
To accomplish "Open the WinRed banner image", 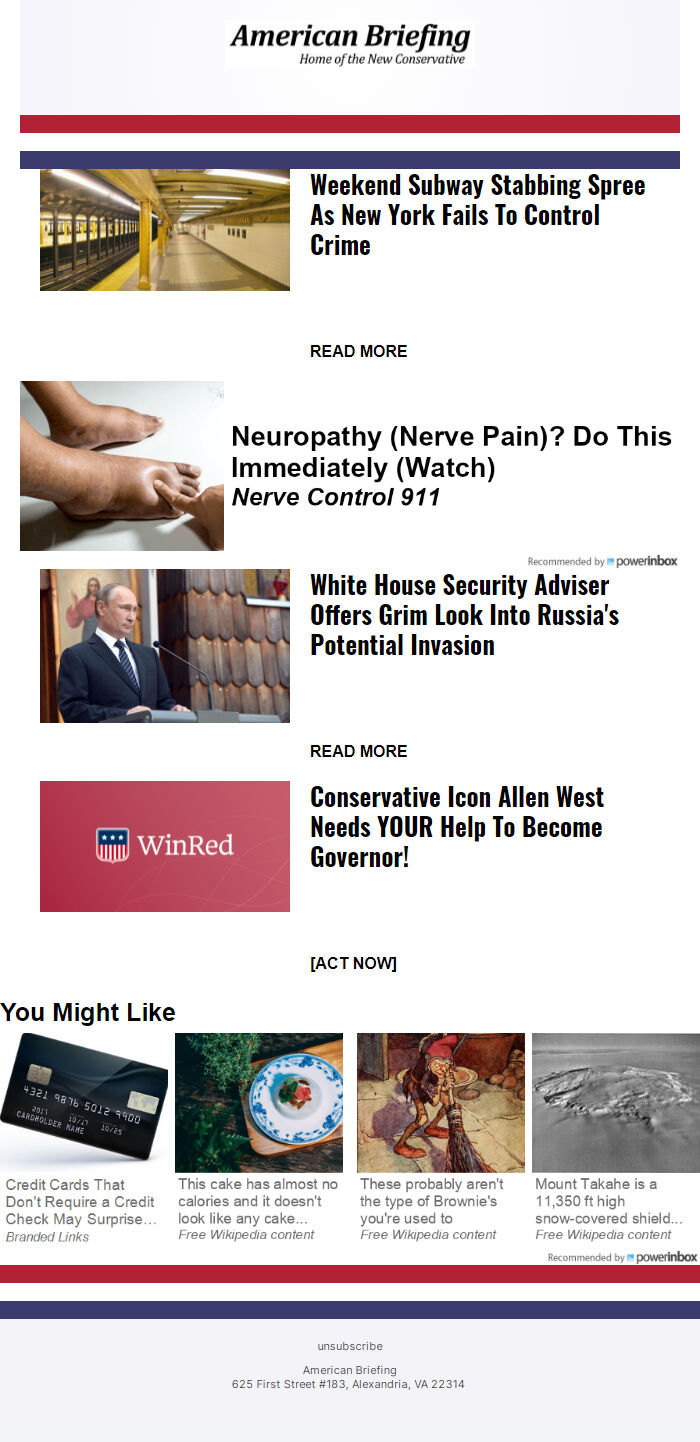I will click(x=165, y=846).
